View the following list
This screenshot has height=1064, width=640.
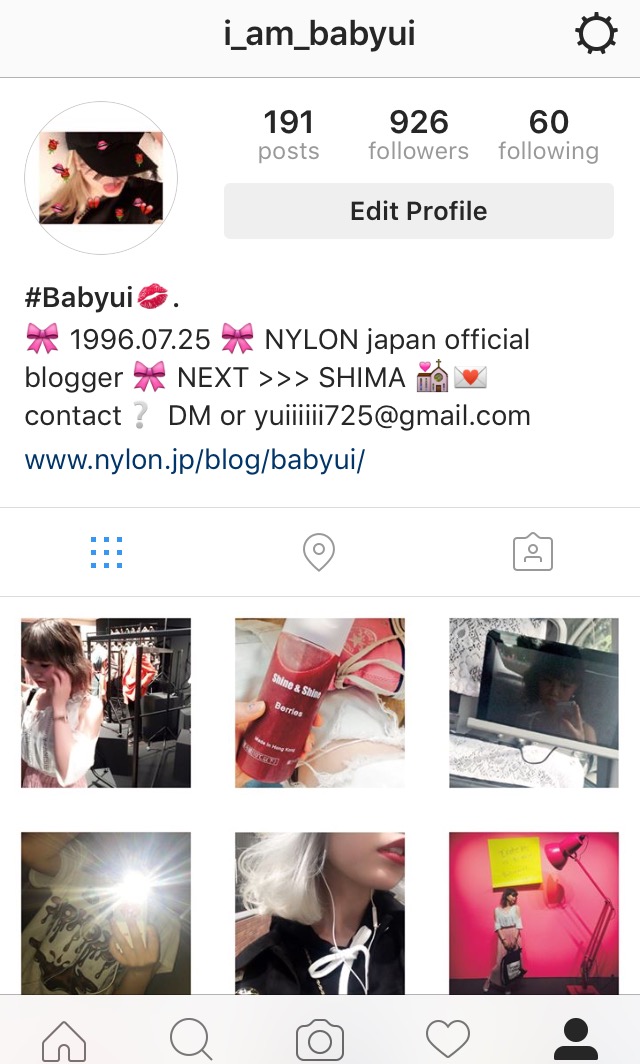tap(548, 135)
